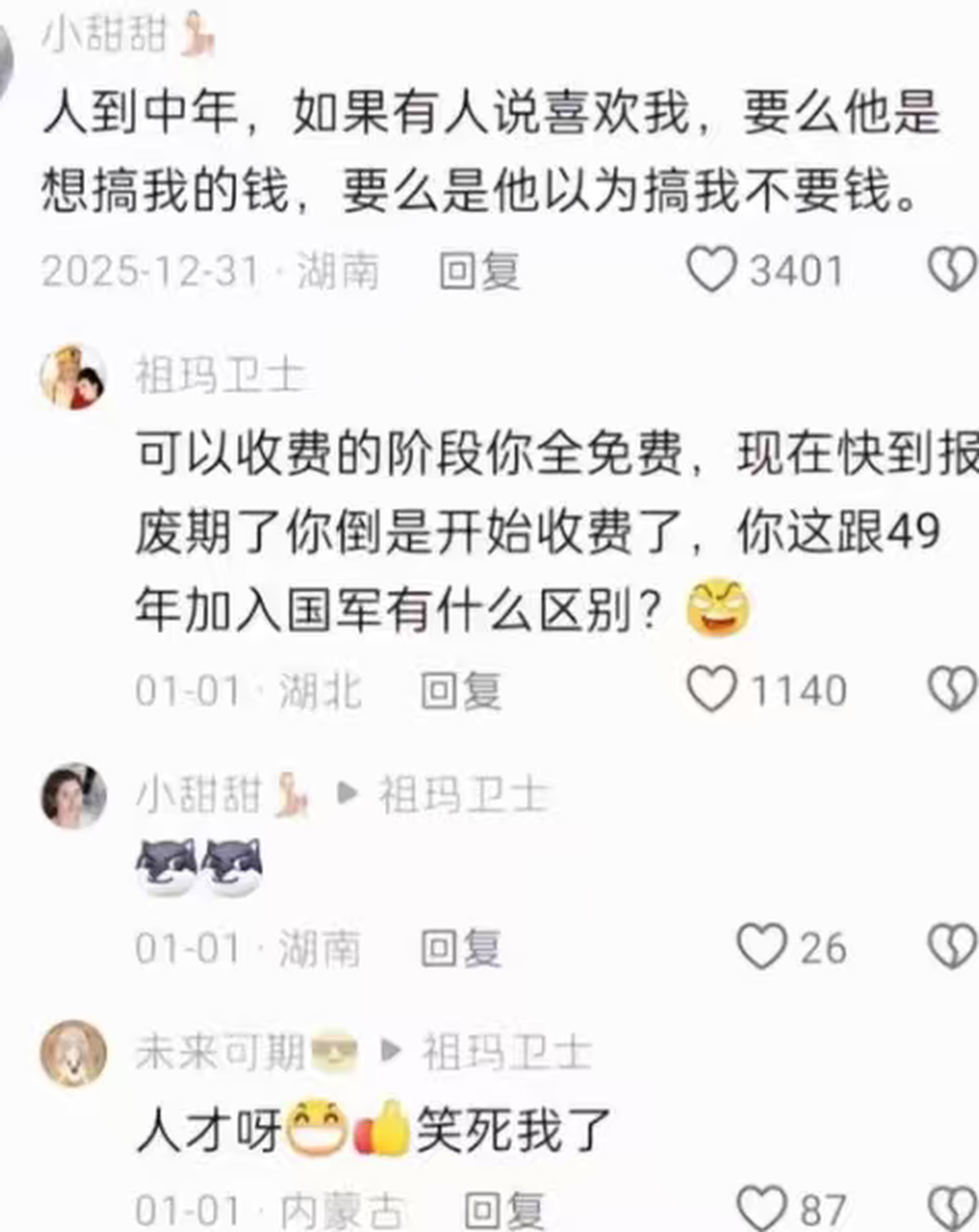Open 未来可期's profile avatar
This screenshot has width=979, height=1232.
pos(73,1053)
